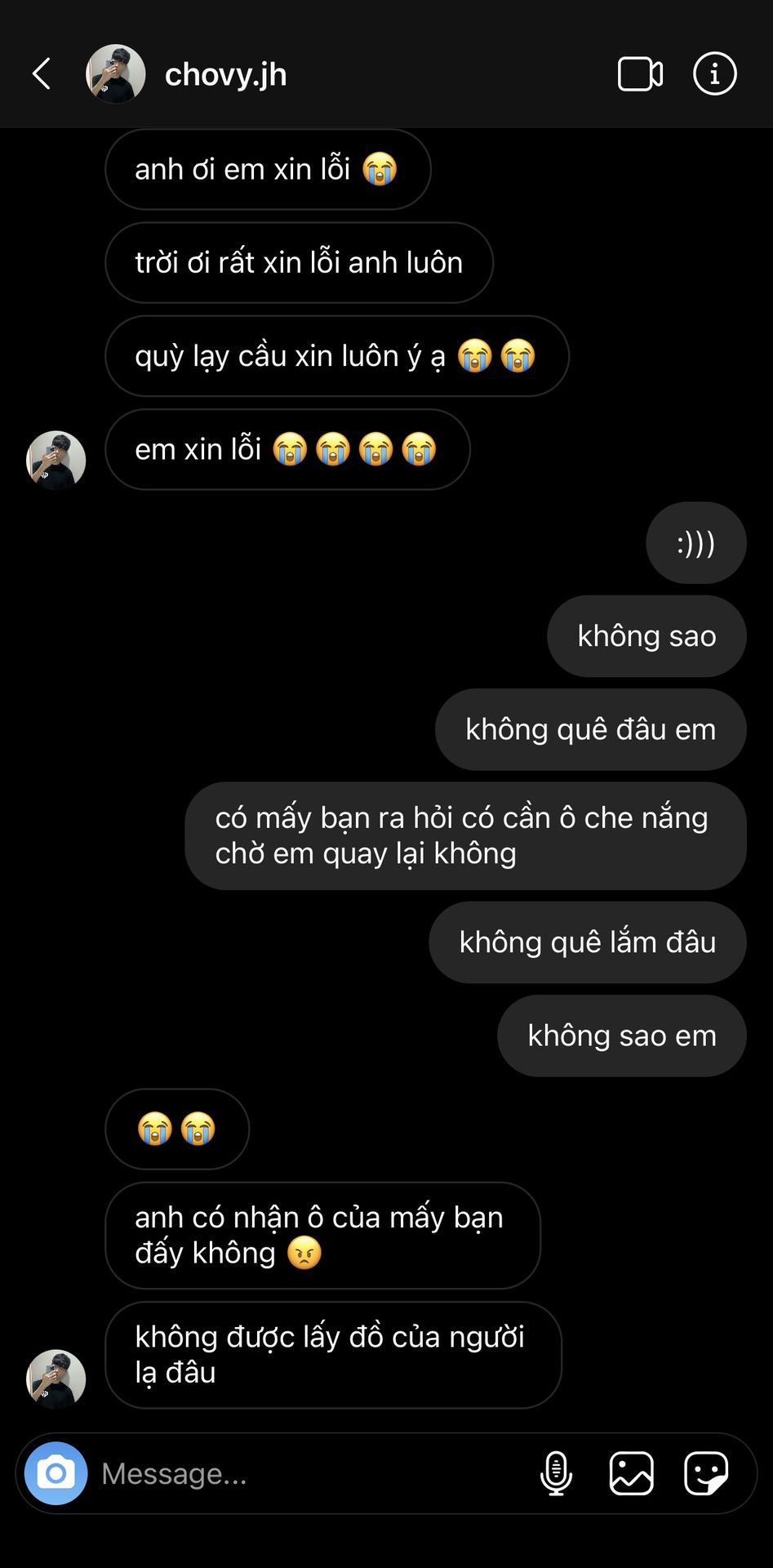
Task: Go back to the message list
Action: pyautogui.click(x=42, y=73)
